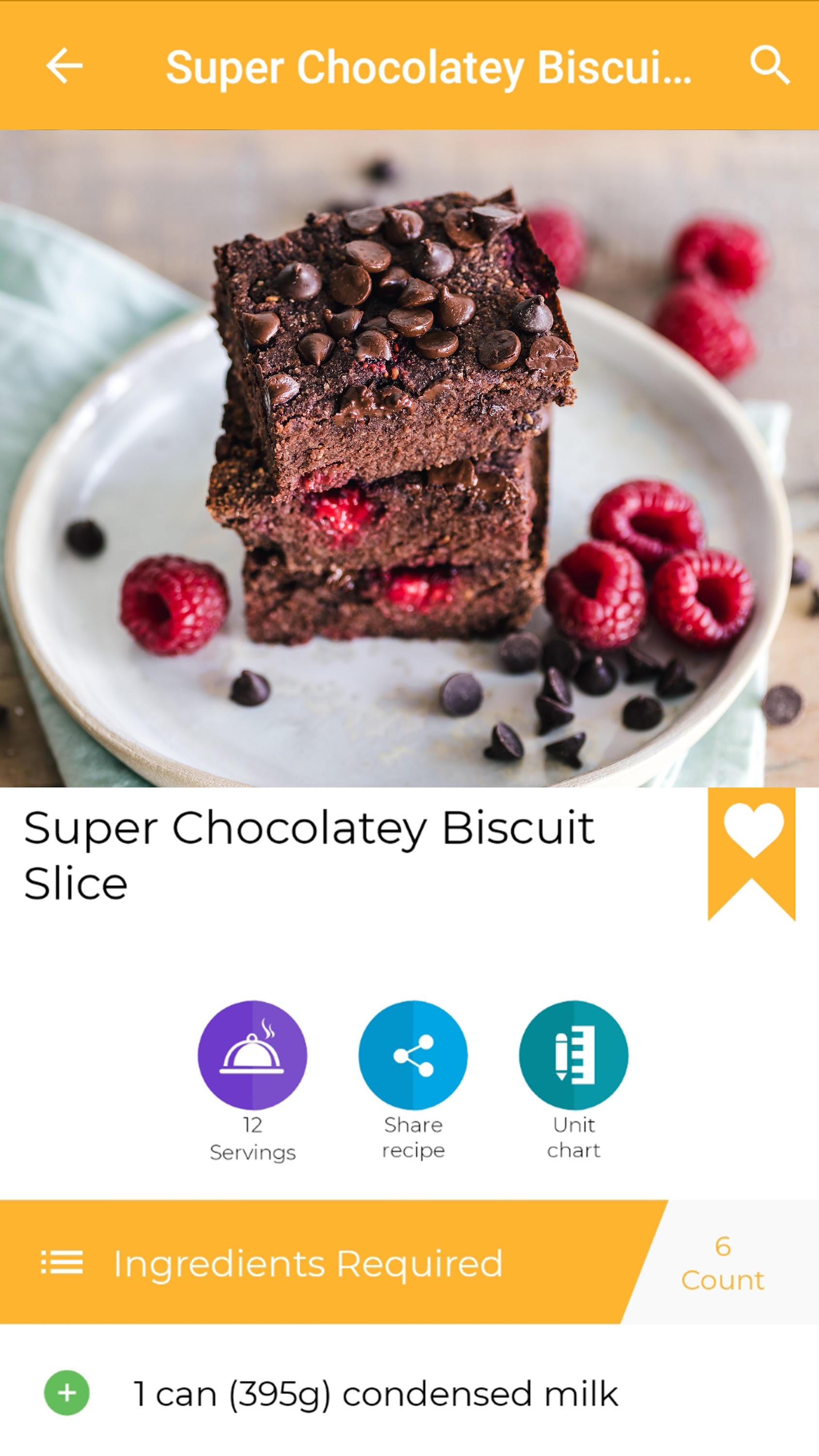Viewport: 819px width, 1456px height.
Task: Open the search icon in header
Action: (769, 66)
